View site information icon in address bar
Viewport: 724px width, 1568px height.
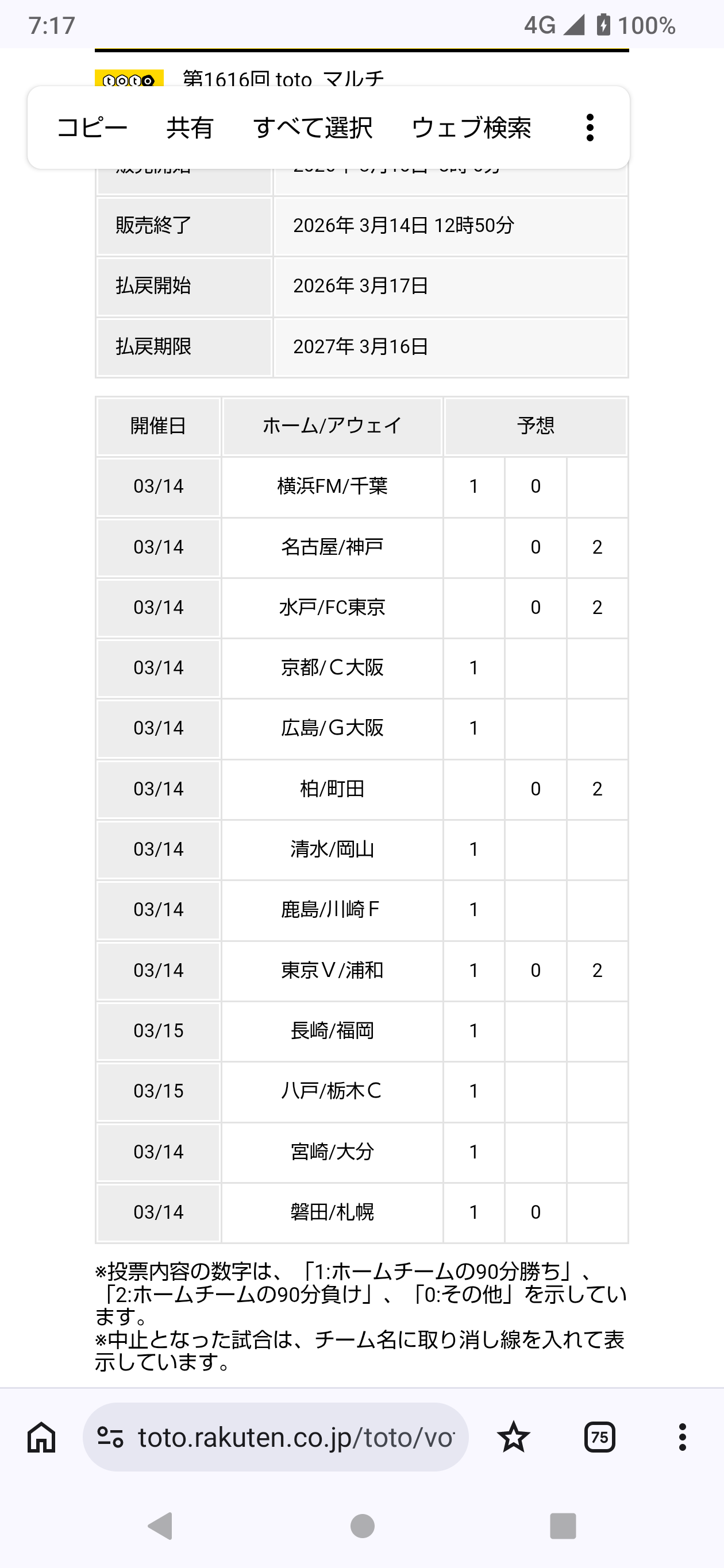(111, 1437)
